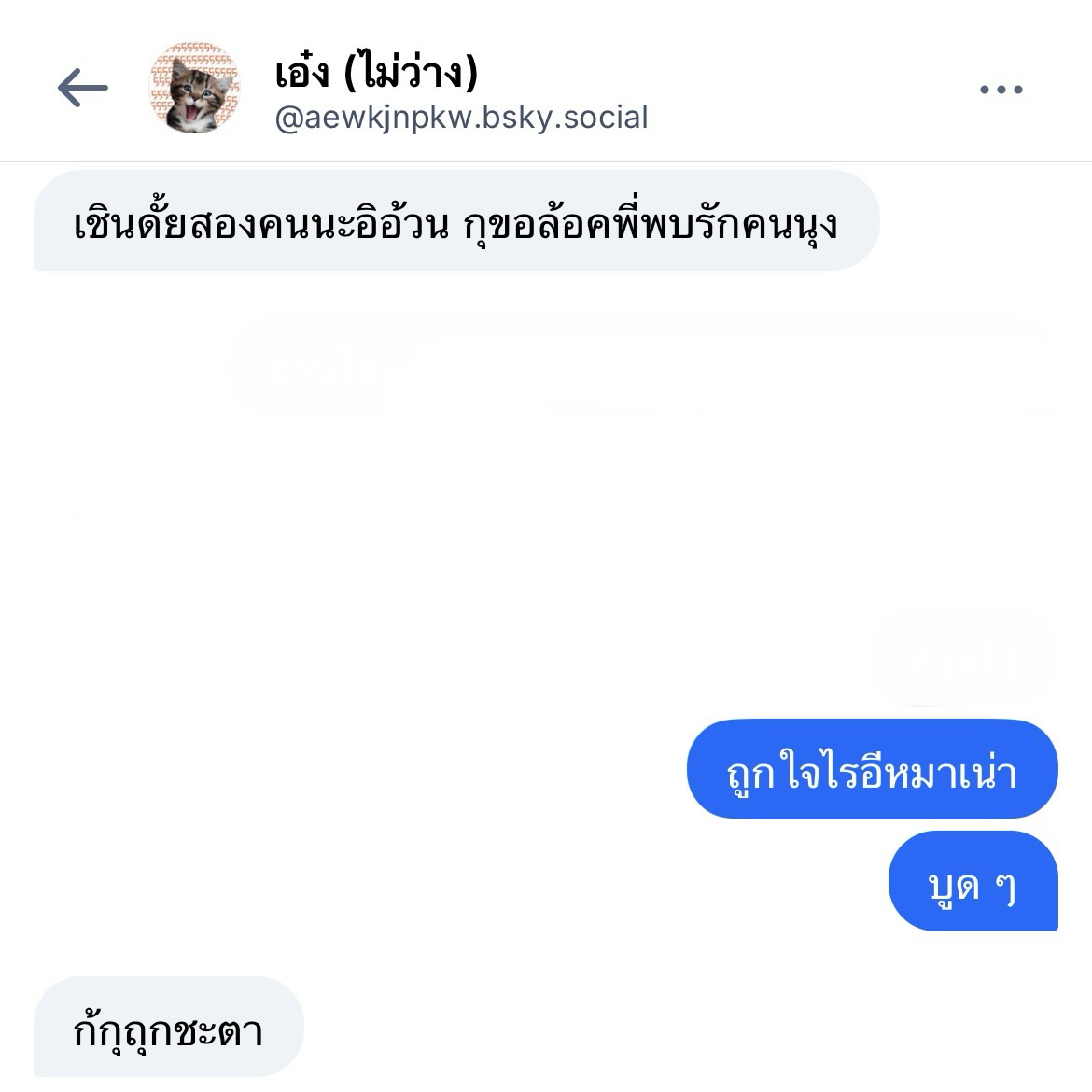Open the three-dot overflow menu
Image resolution: width=1092 pixels, height=1092 pixels.
tap(1001, 90)
